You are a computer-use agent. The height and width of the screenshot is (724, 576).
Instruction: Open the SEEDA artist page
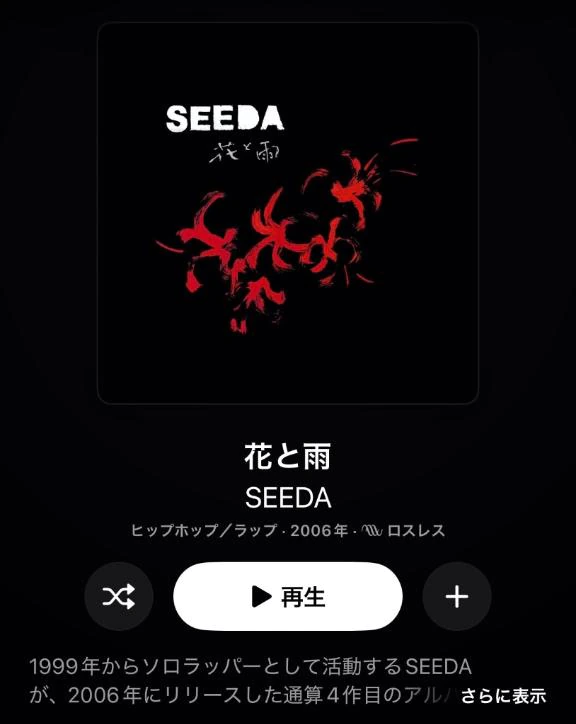coord(288,498)
